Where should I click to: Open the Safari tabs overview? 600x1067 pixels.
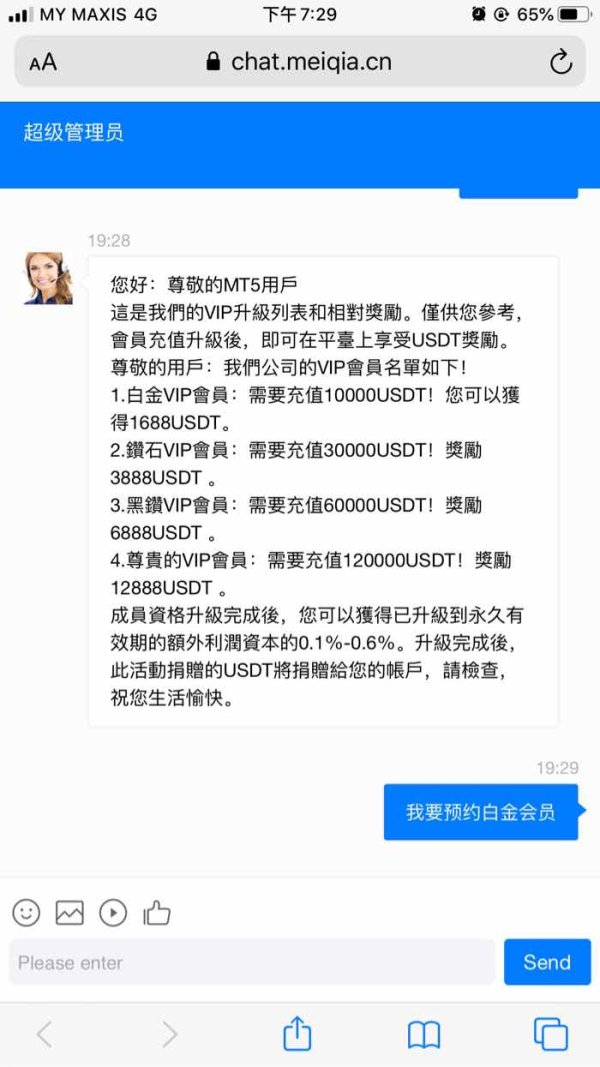pos(550,1035)
